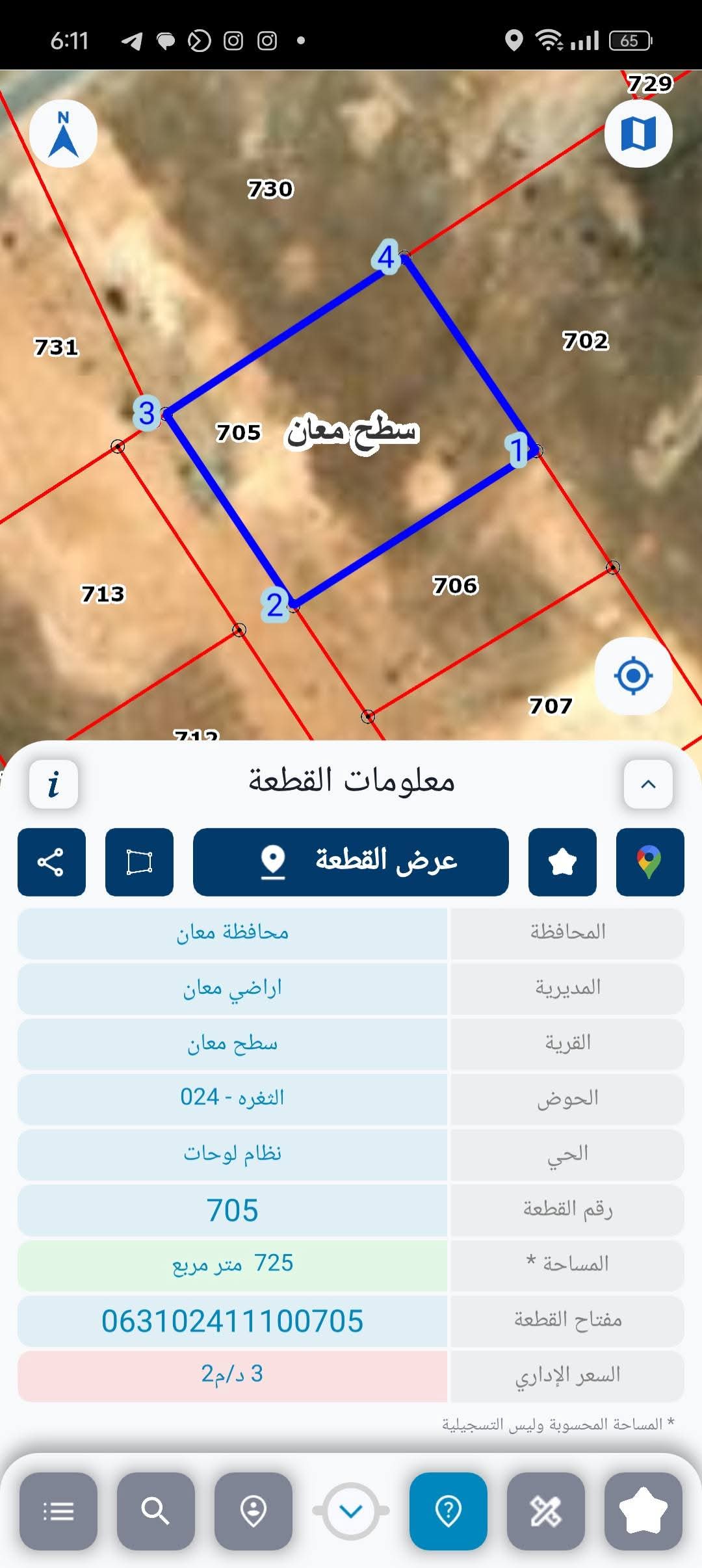Tap the north compass button

64,134
